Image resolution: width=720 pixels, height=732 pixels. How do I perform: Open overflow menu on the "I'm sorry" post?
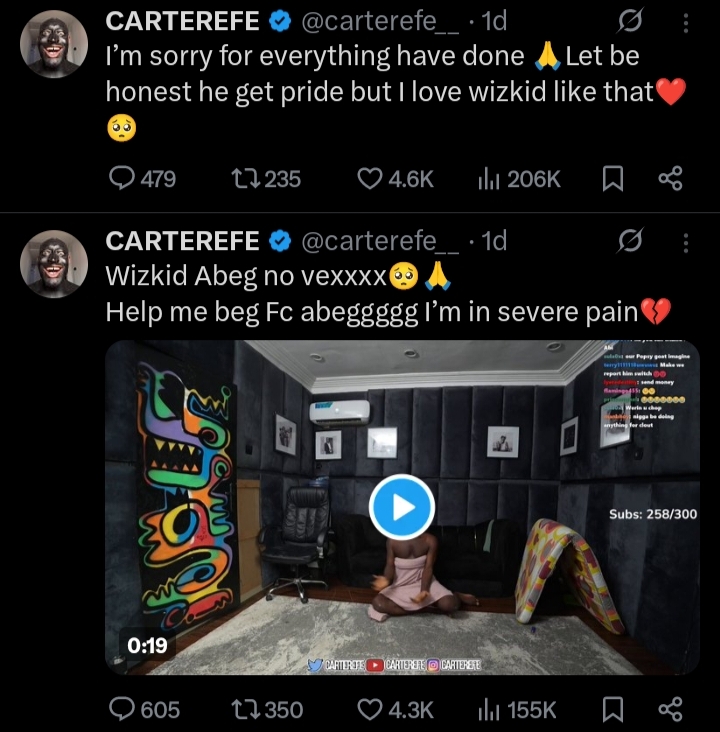point(684,22)
